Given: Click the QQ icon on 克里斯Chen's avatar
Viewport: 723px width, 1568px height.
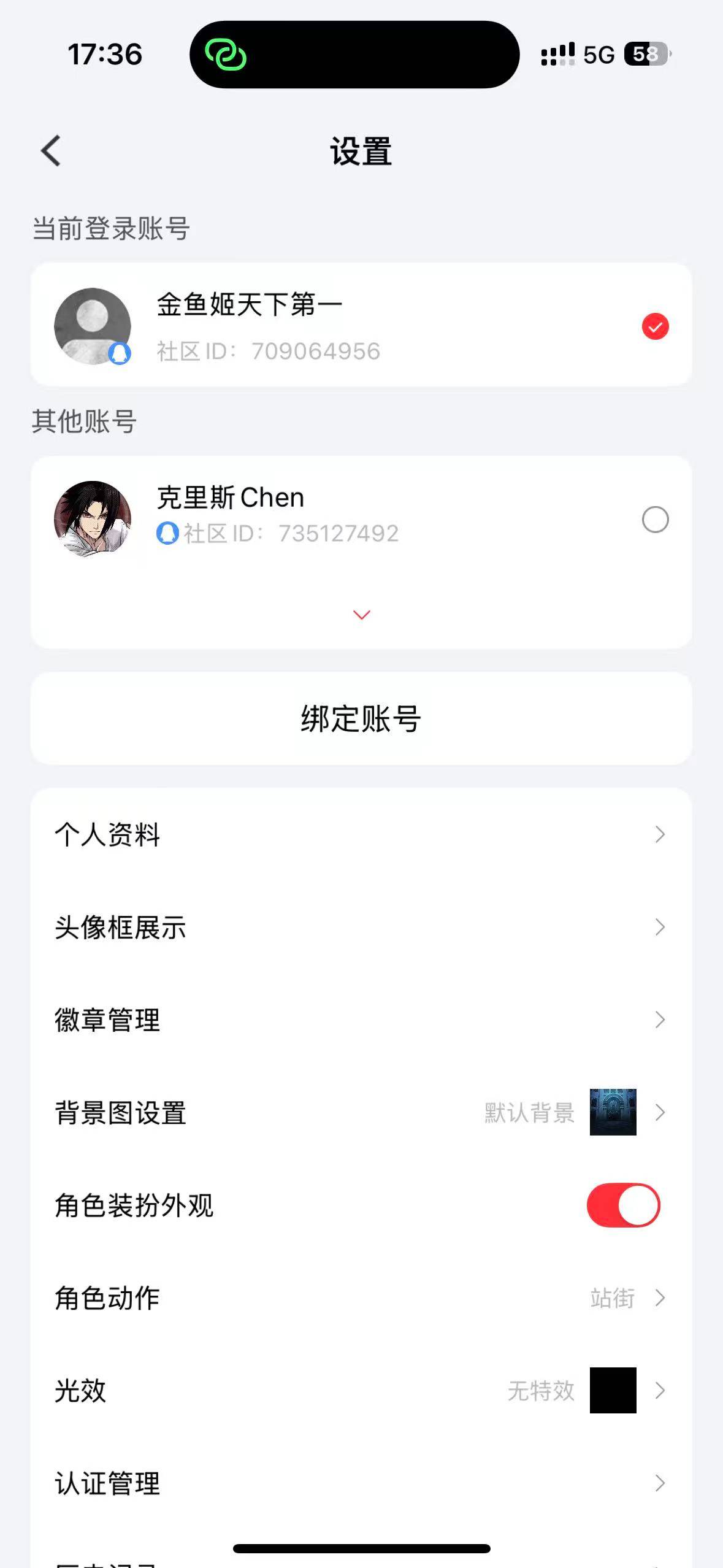Looking at the screenshot, I should [x=167, y=533].
